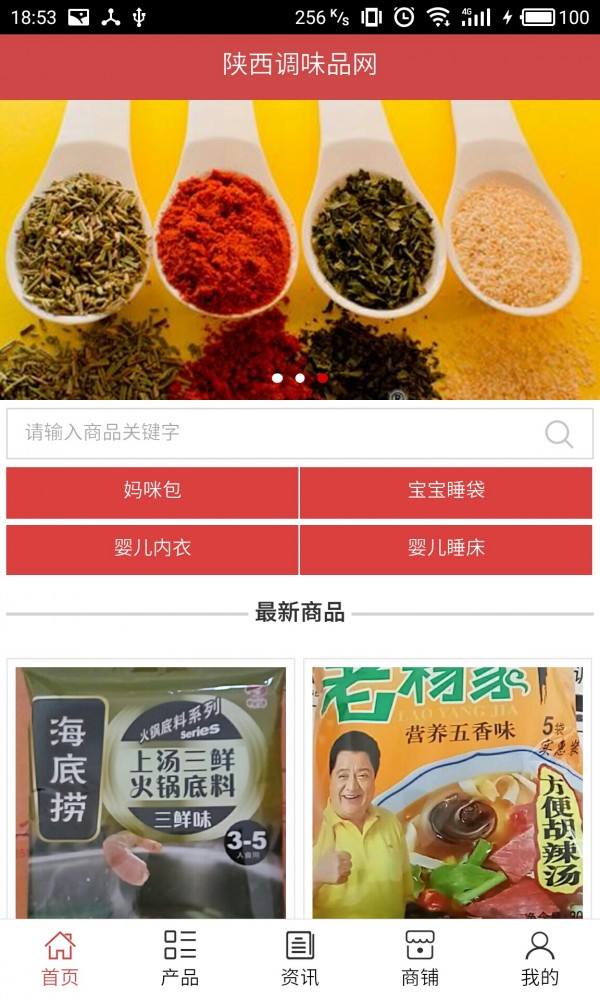600x1000 pixels.
Task: Open the 我的 profile tab
Action: (x=540, y=958)
